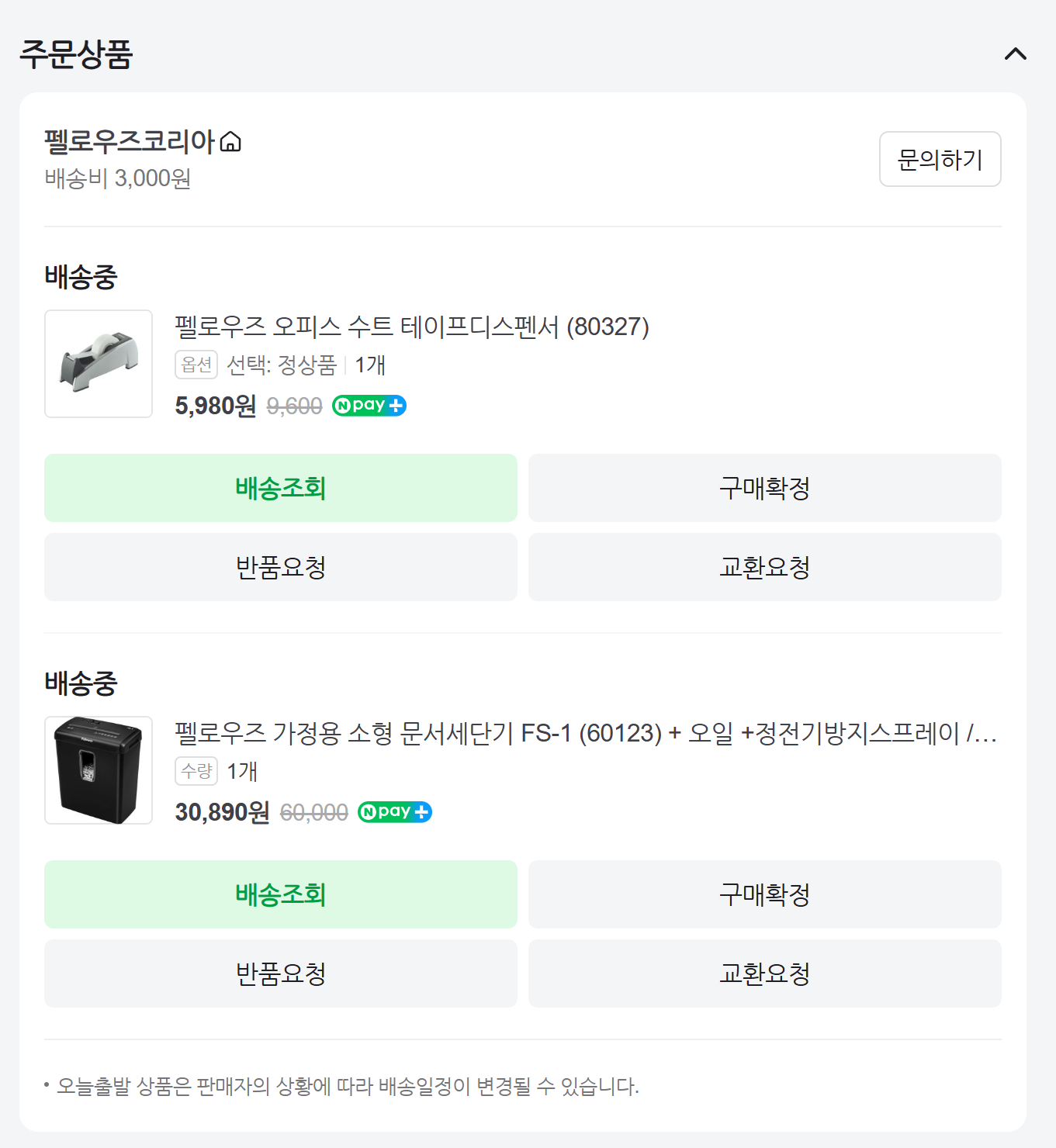Request a return with 반품요청 for the tape dispenser

(x=281, y=567)
